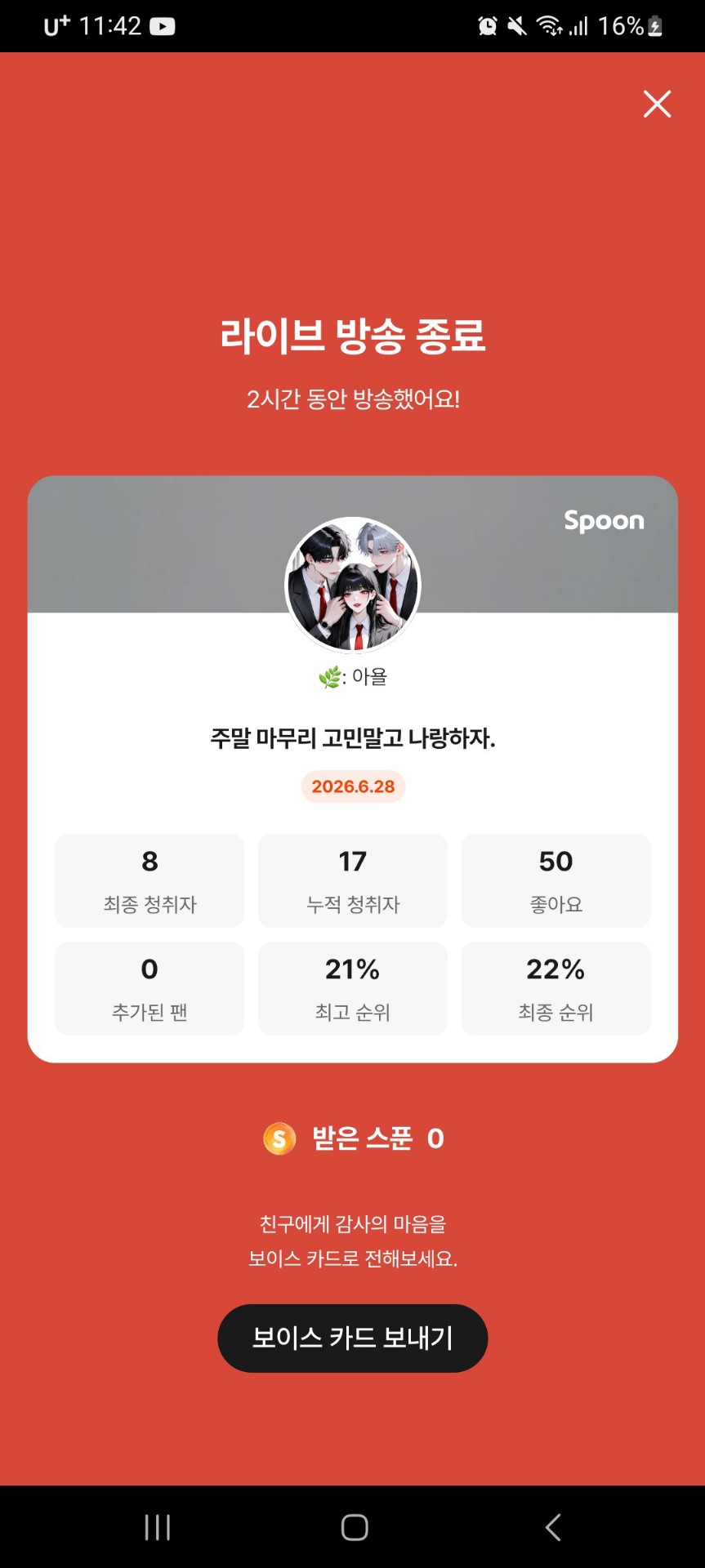Screen dimensions: 705x1568
Task: Go back using the system back button
Action: coord(553,1526)
